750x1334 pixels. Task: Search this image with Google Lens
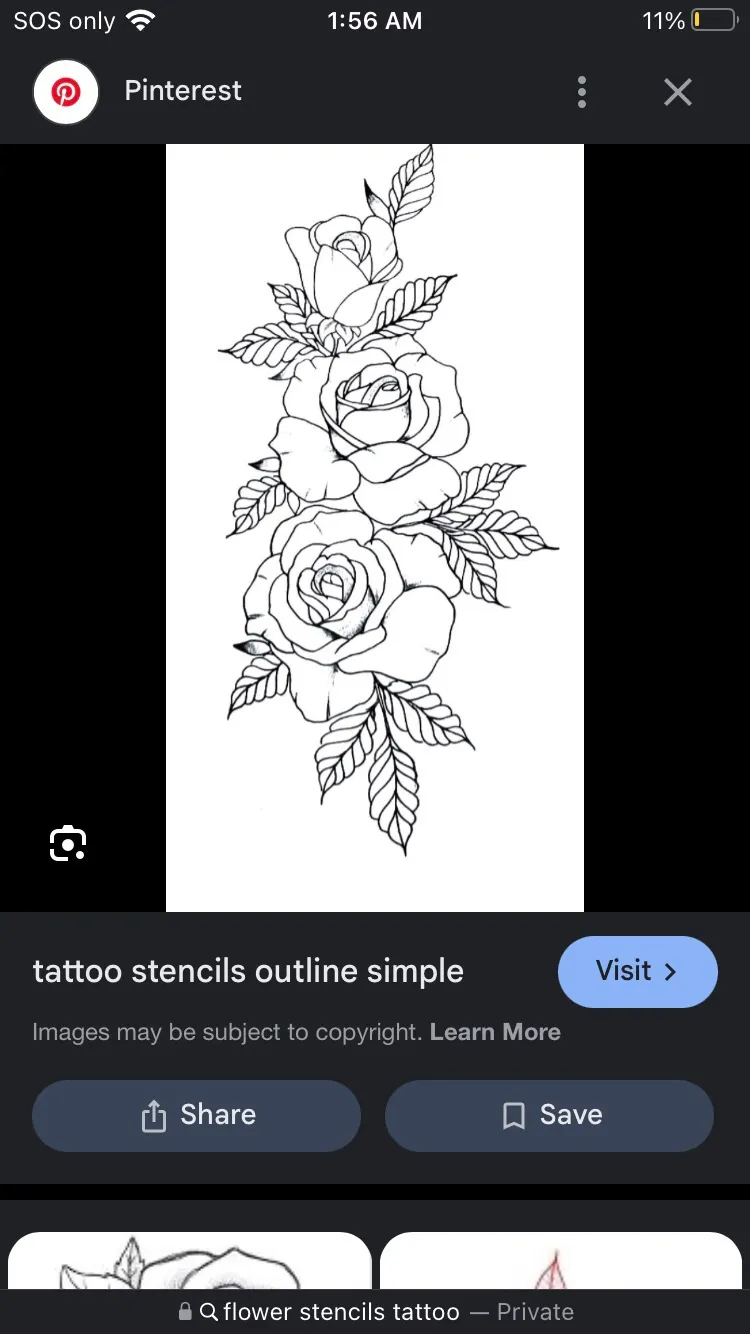68,843
